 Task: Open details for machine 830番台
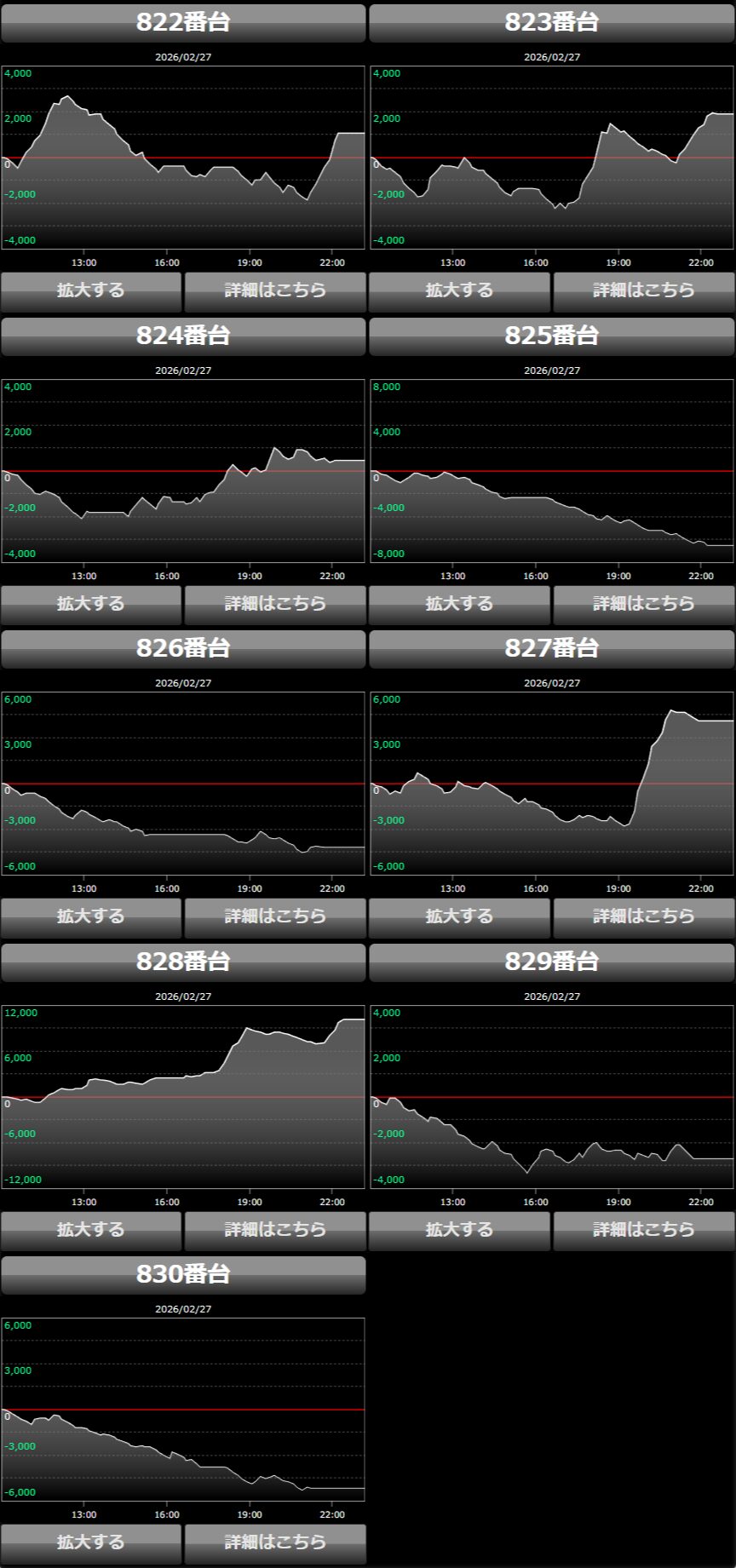point(275,1542)
